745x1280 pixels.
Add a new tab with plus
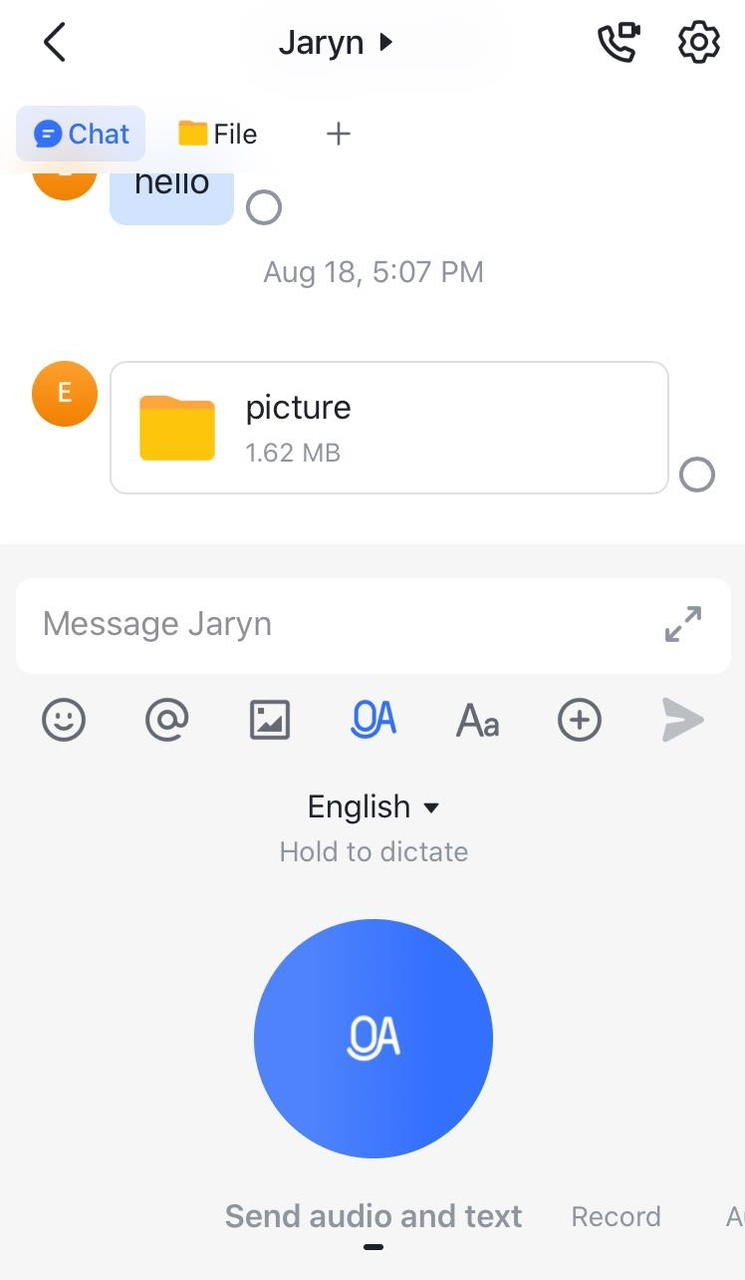coord(339,134)
